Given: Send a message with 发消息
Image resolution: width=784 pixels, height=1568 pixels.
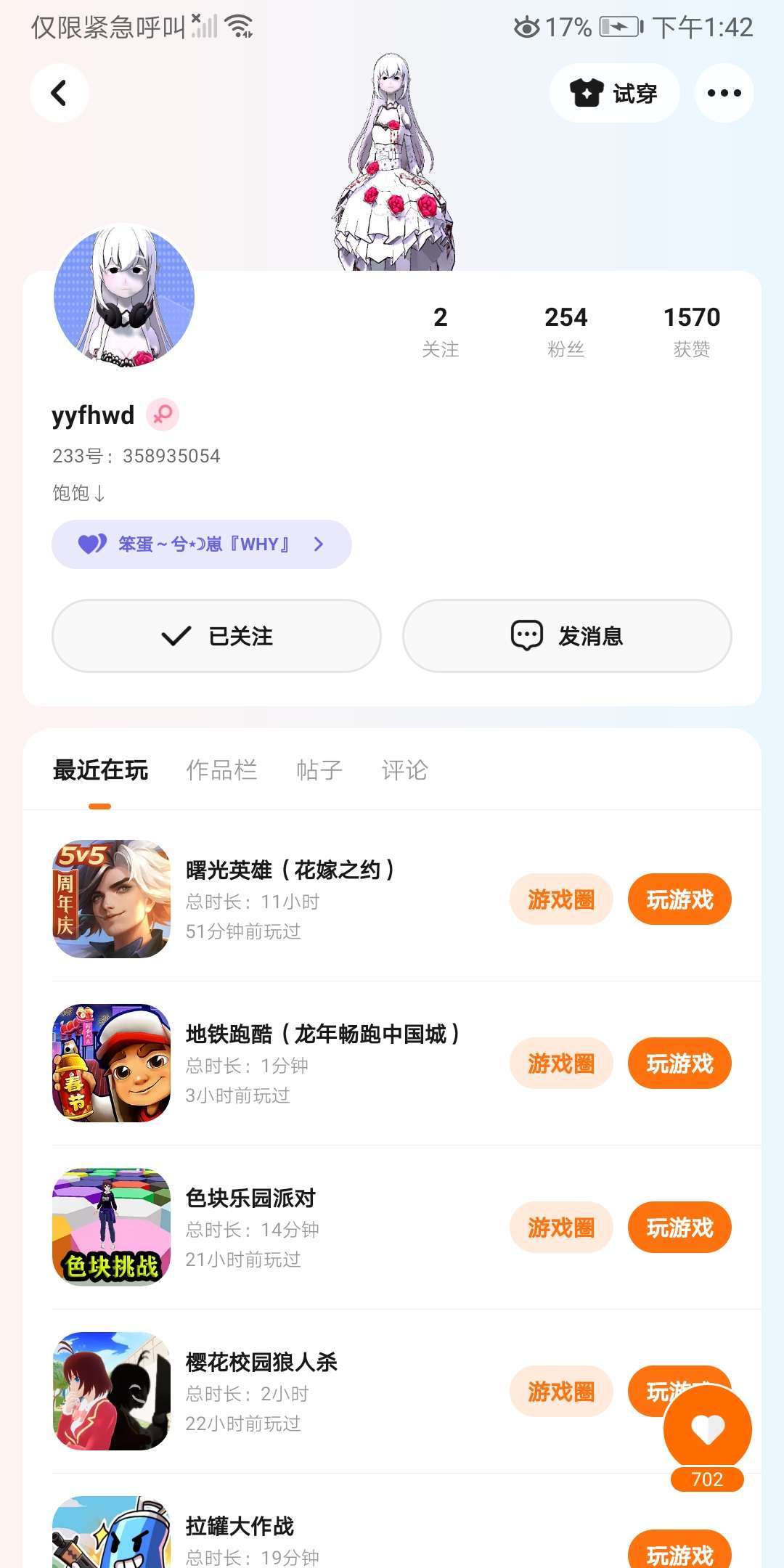Looking at the screenshot, I should click(567, 636).
